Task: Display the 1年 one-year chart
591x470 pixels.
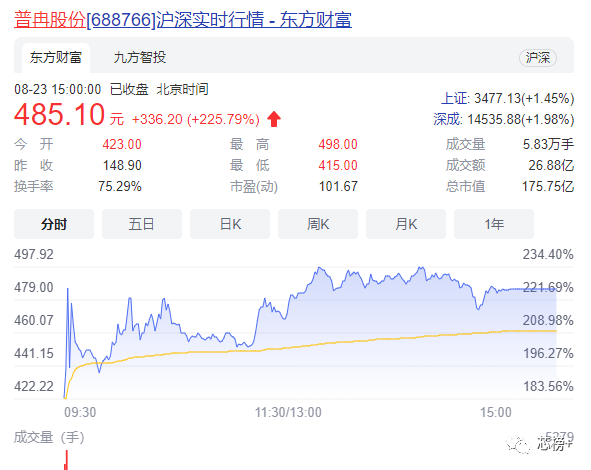Action: click(494, 224)
